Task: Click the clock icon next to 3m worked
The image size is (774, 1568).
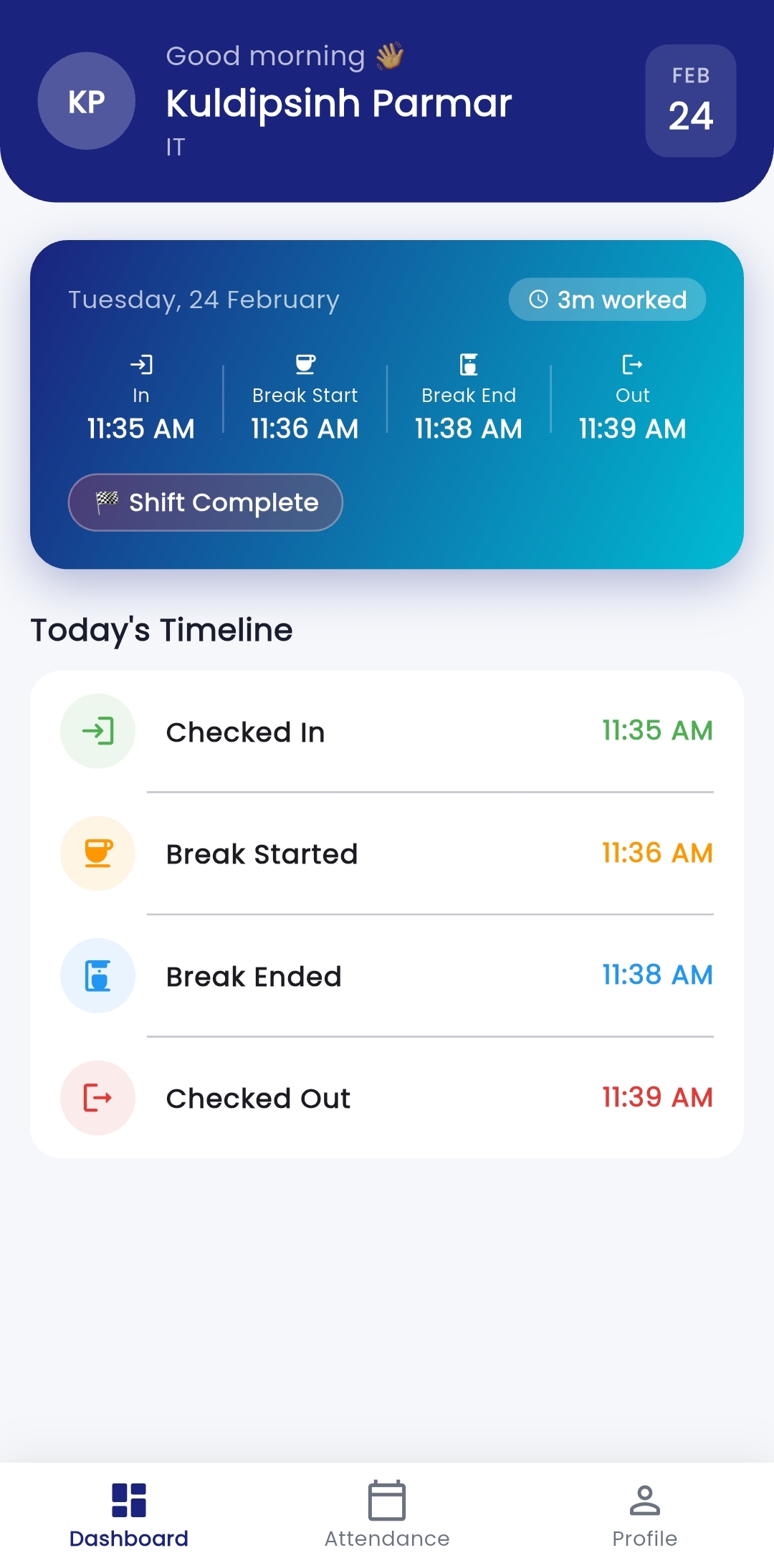Action: 537,300
